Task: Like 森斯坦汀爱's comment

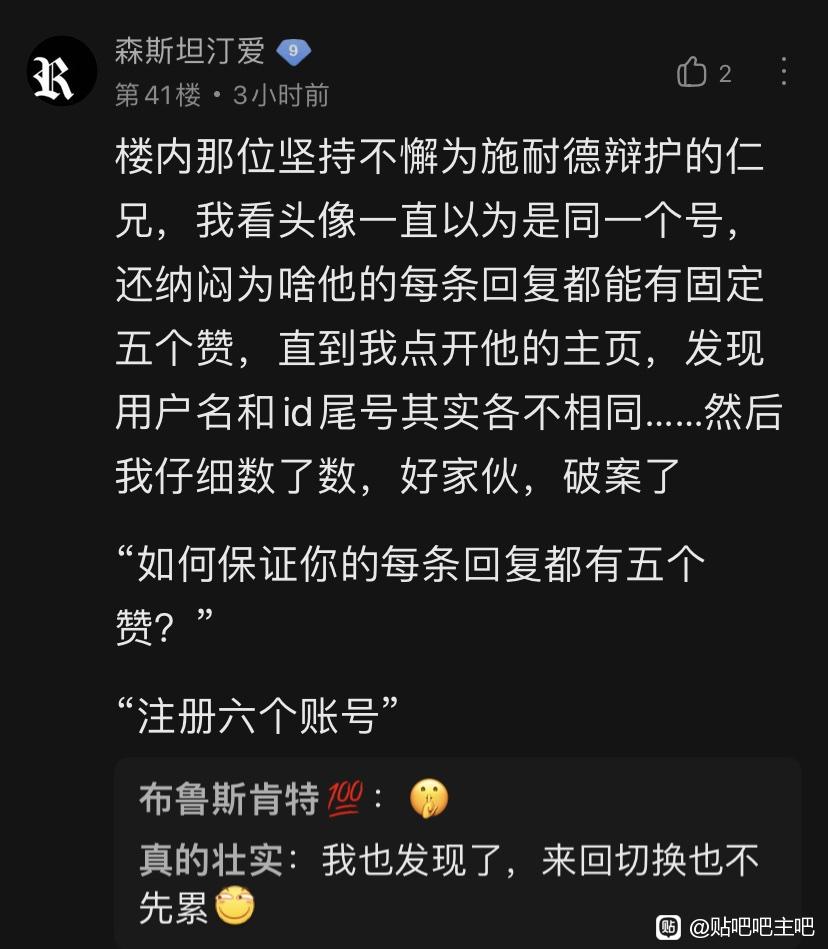Action: pos(693,72)
